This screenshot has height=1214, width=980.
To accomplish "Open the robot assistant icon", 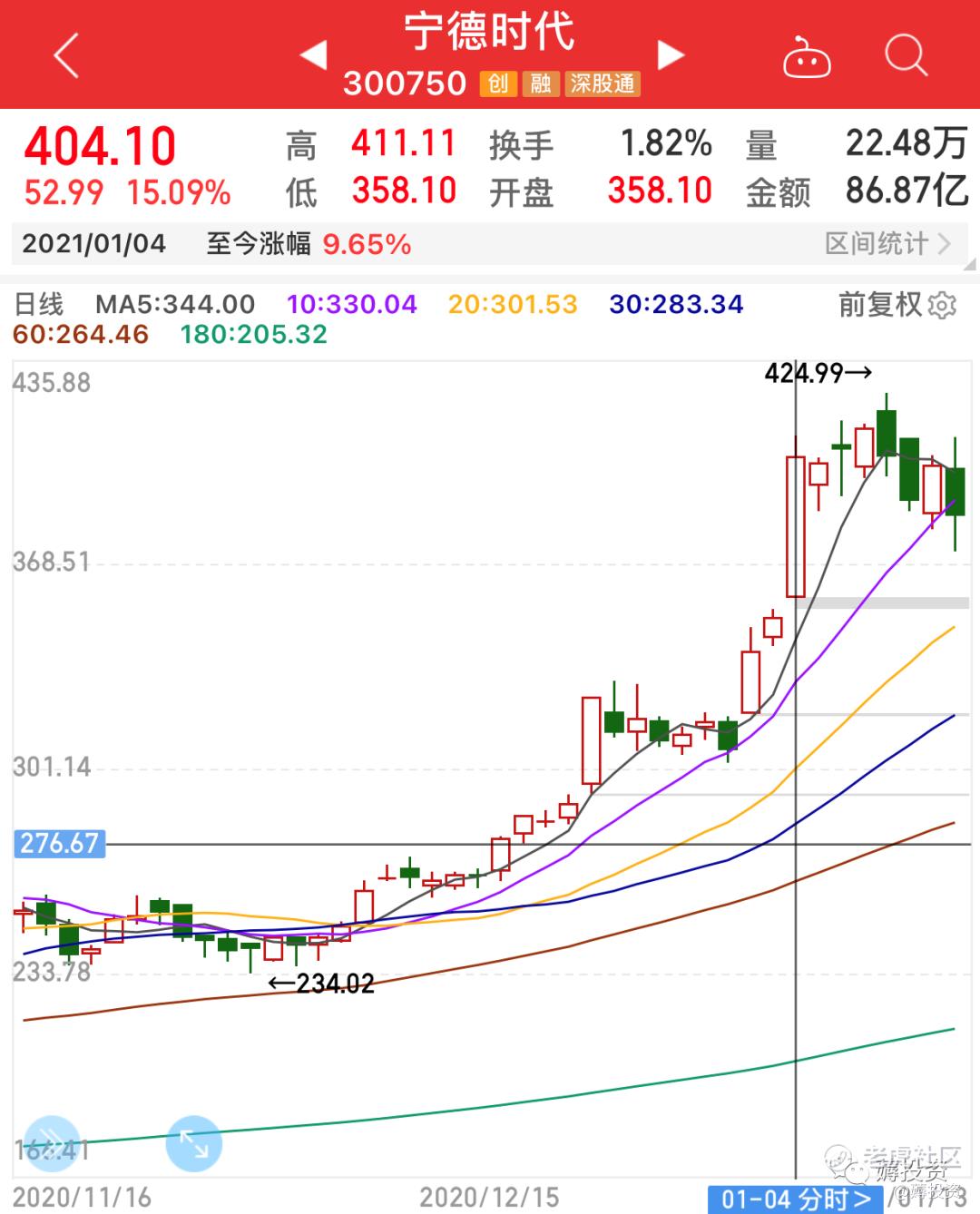I will 807,58.
